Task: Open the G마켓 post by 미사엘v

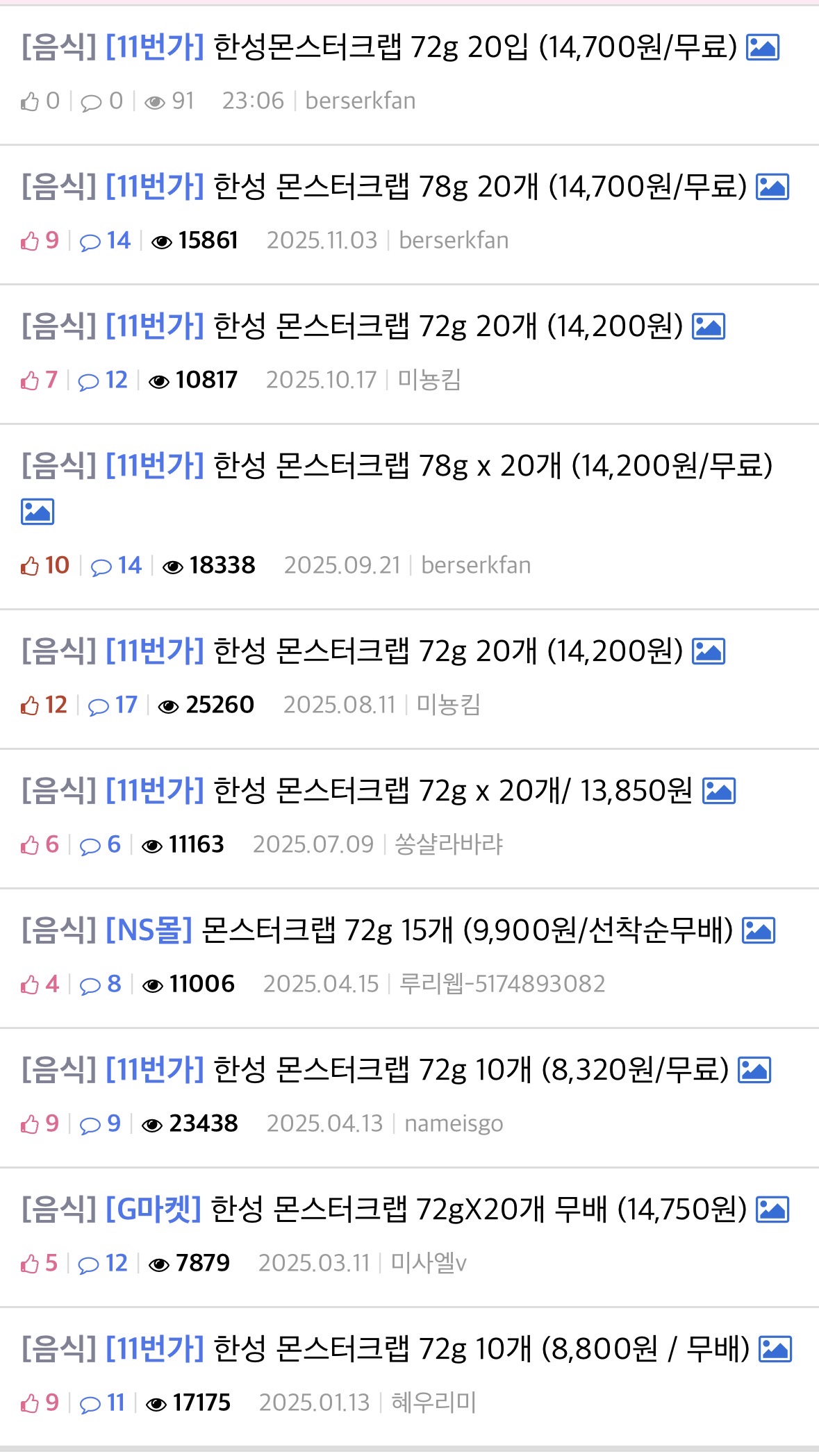Action: pyautogui.click(x=478, y=1210)
